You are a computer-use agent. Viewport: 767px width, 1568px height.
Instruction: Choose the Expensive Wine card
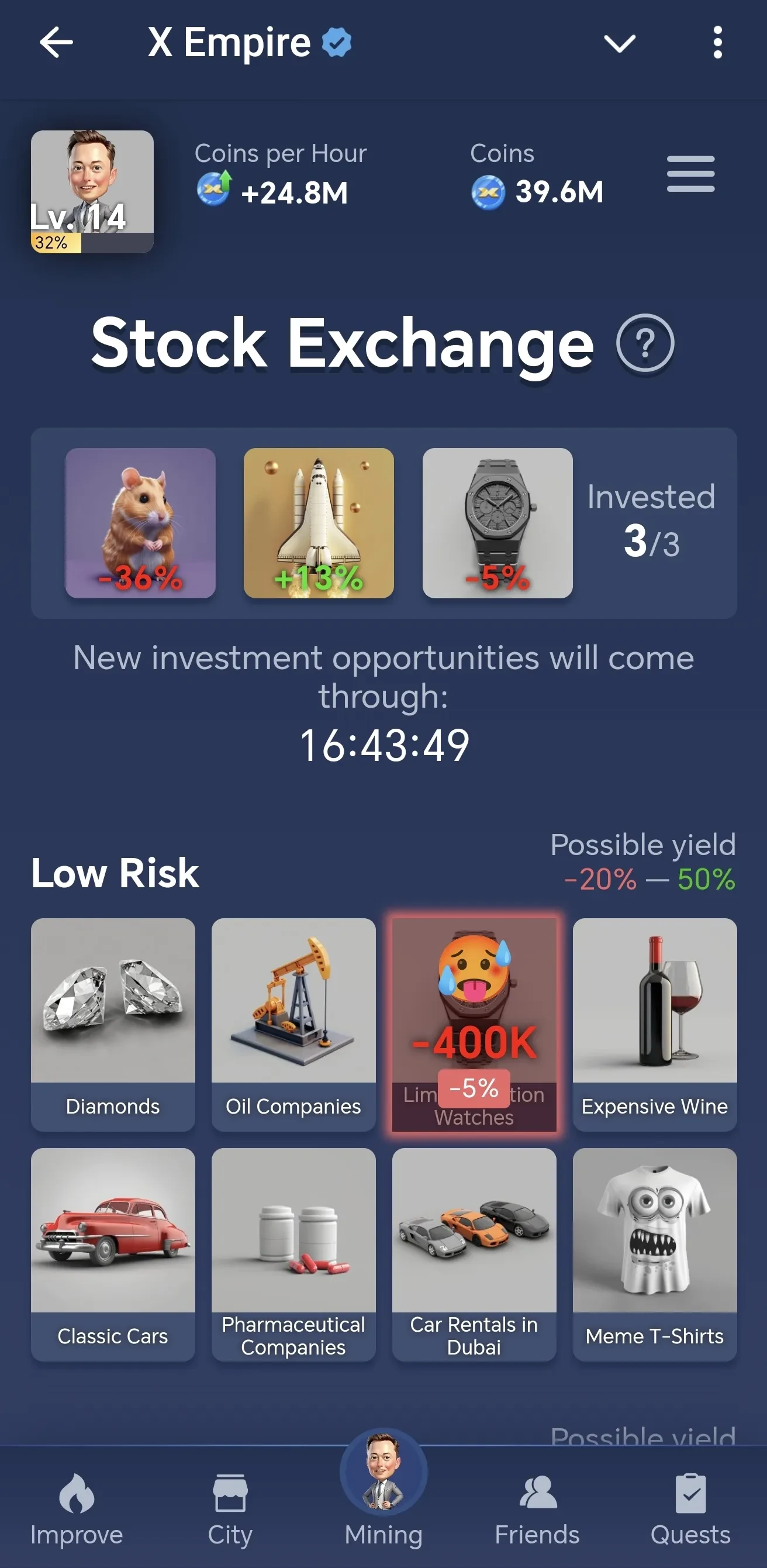click(x=655, y=1024)
